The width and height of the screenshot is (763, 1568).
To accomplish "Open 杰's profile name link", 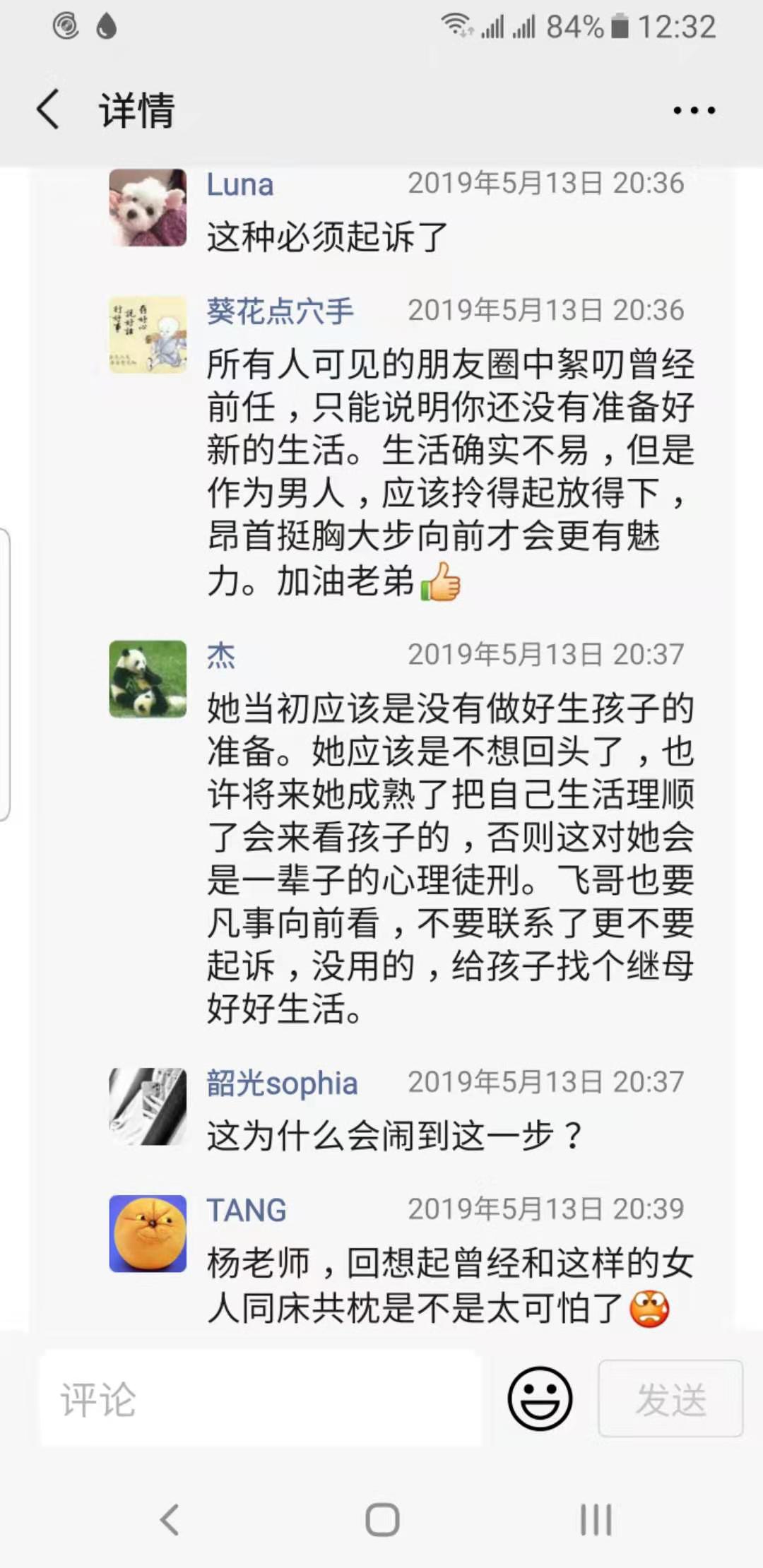I will pyautogui.click(x=221, y=655).
